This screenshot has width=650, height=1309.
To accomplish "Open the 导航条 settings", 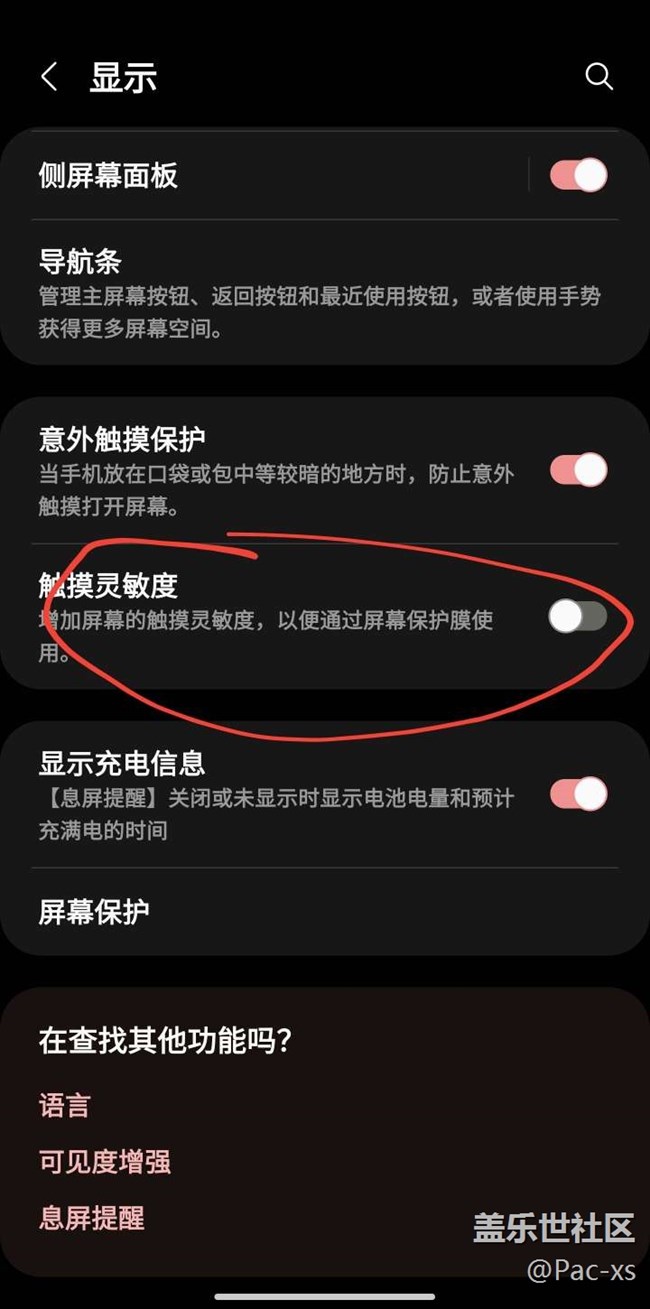I will (325, 293).
